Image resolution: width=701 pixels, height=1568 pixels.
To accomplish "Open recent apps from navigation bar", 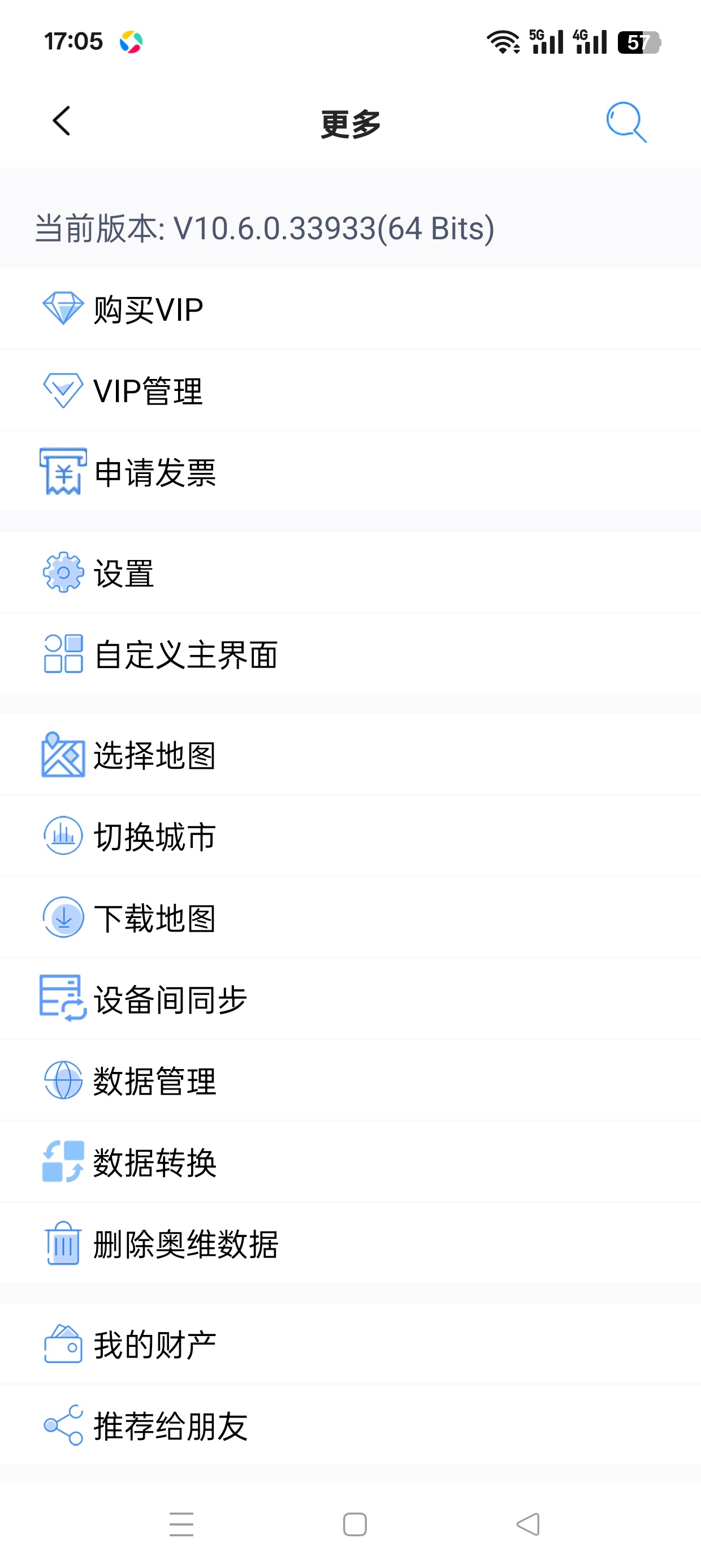I will [181, 1524].
